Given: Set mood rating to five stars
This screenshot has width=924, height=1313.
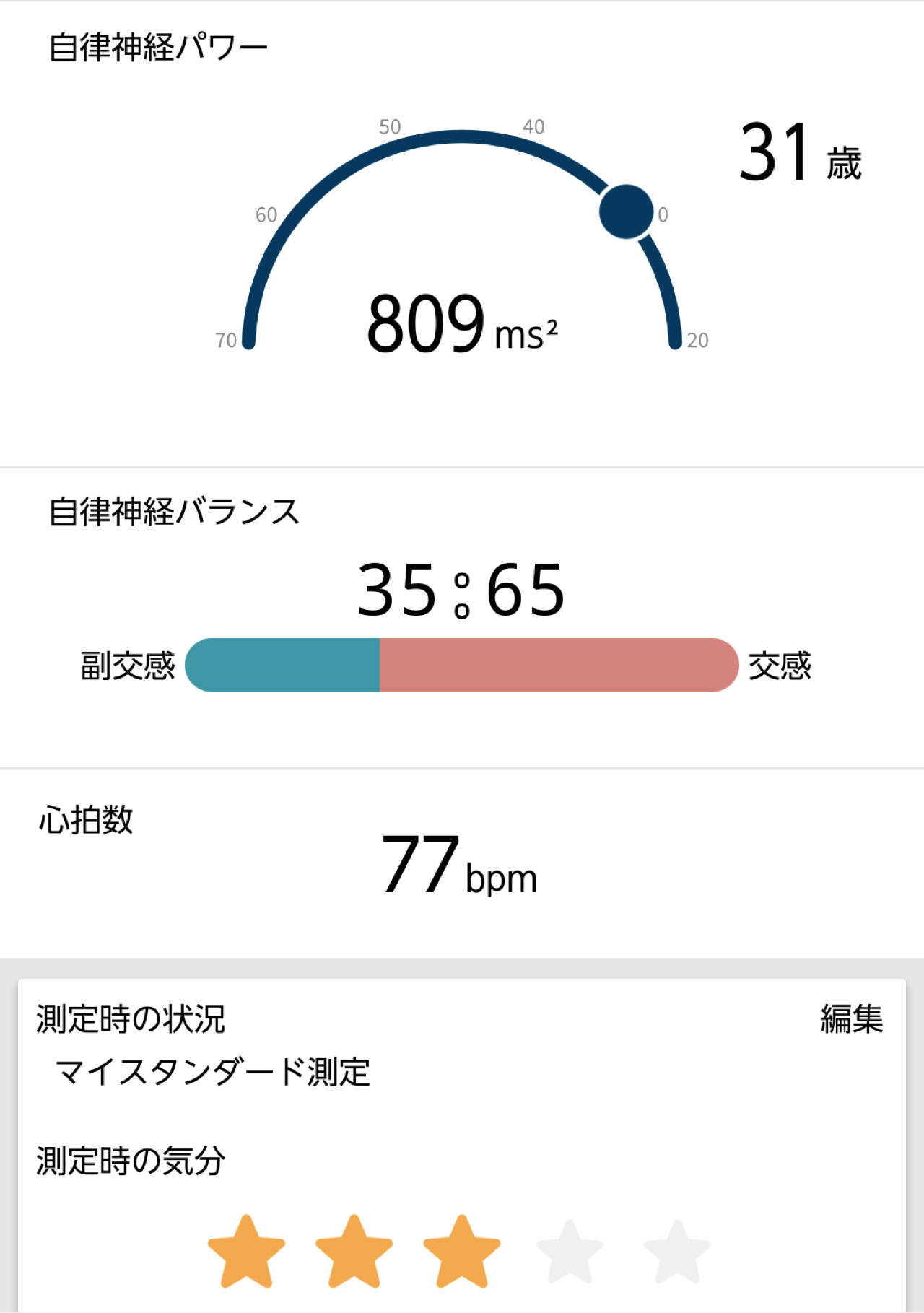Looking at the screenshot, I should 677,1253.
